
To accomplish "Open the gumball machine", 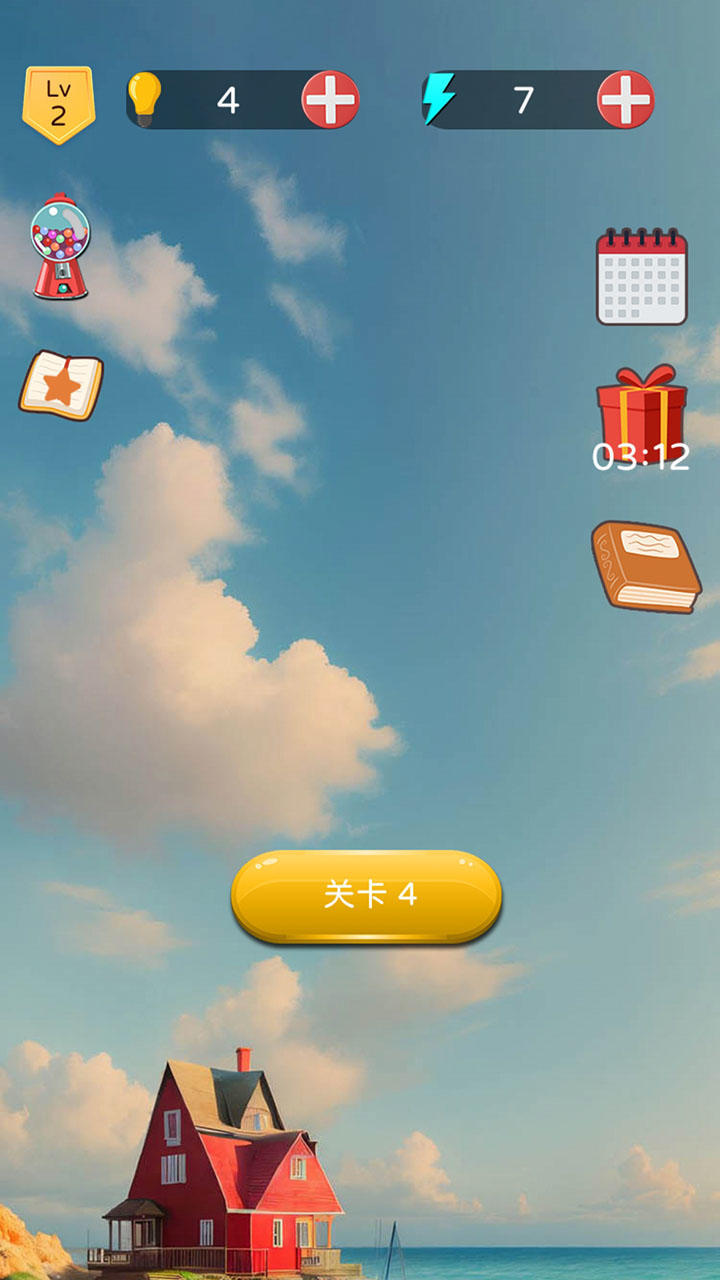I will pos(60,247).
